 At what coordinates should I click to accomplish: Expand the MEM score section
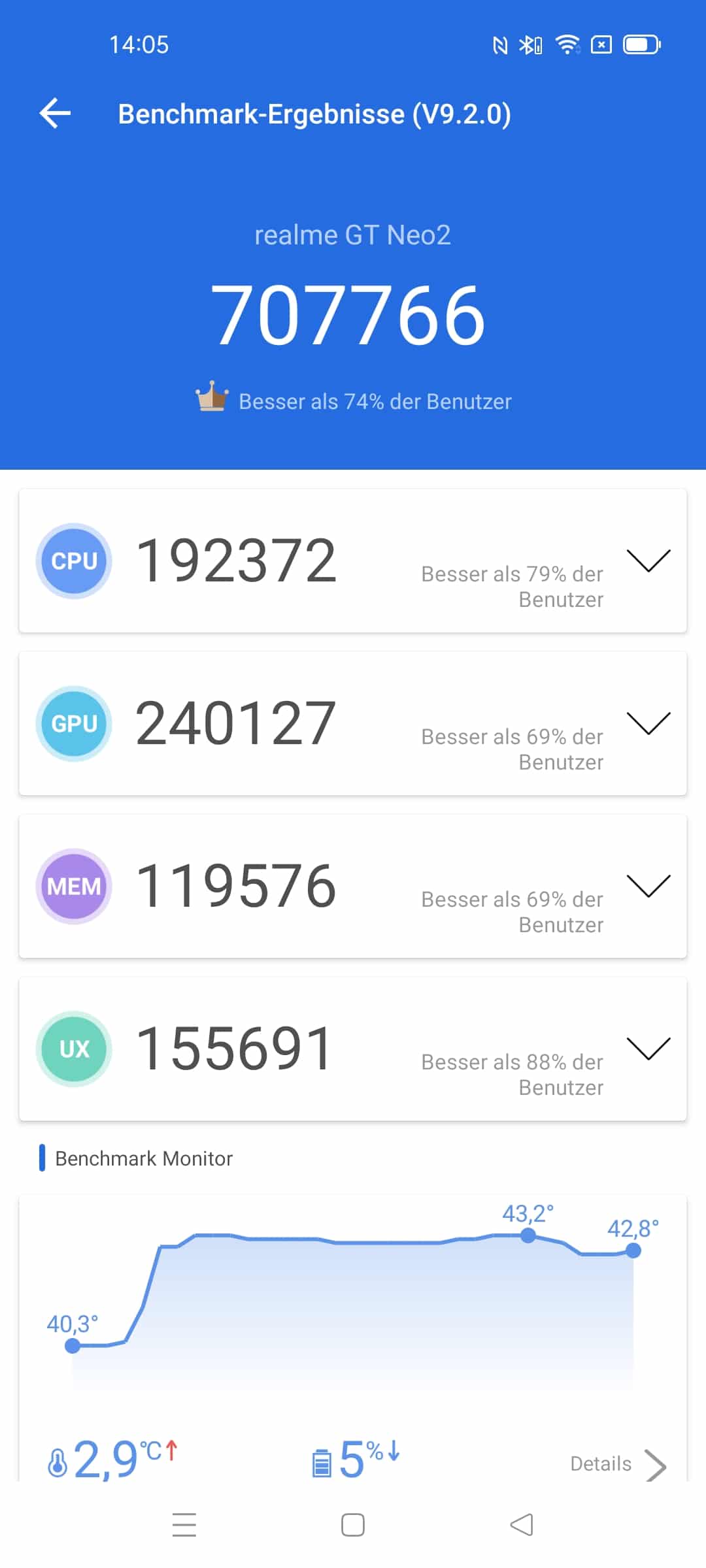tap(648, 886)
